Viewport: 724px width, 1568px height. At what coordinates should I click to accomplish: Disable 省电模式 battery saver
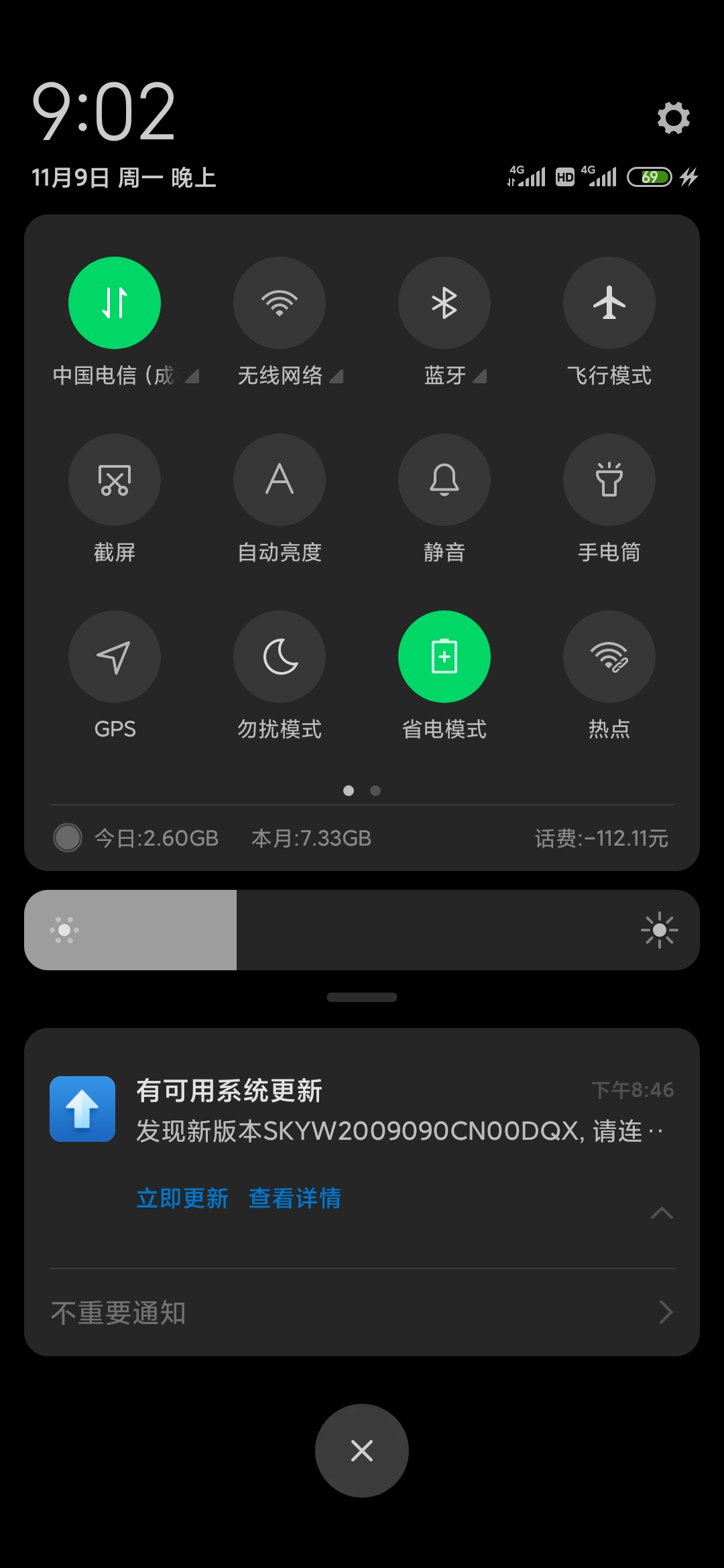coord(444,657)
